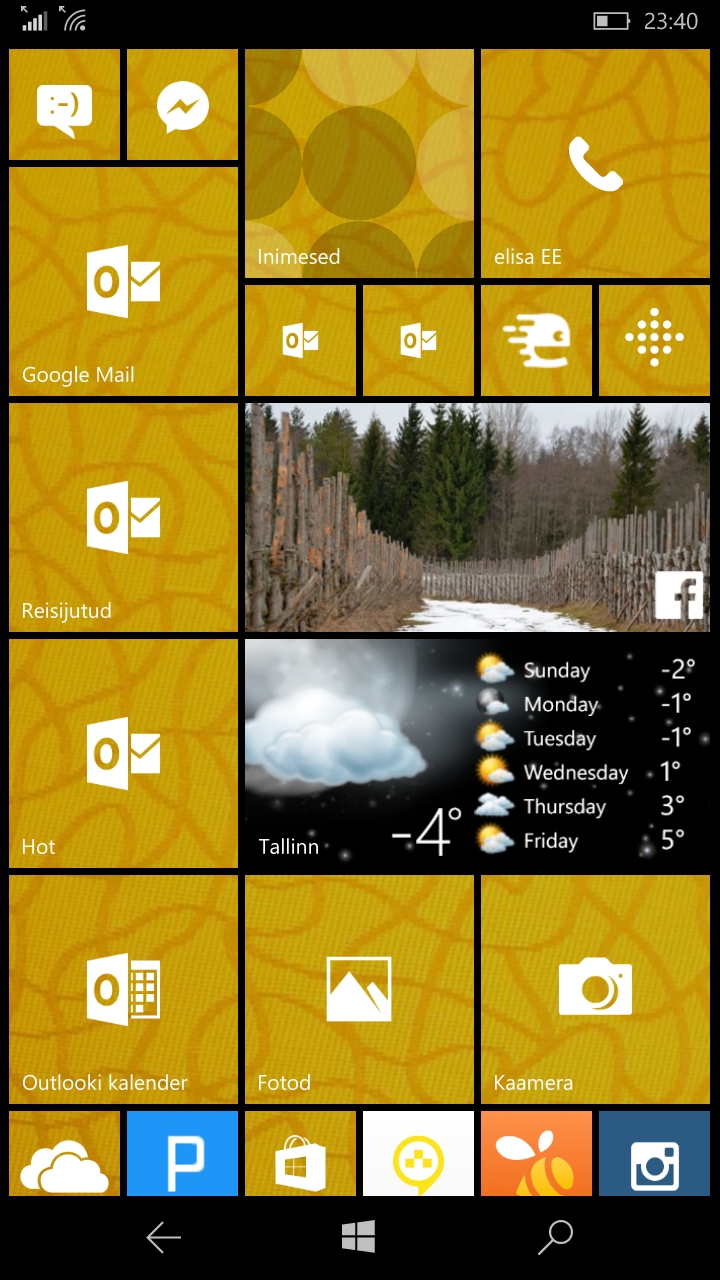Open the elisa EE phone tile
720x1280 pixels.
point(595,164)
